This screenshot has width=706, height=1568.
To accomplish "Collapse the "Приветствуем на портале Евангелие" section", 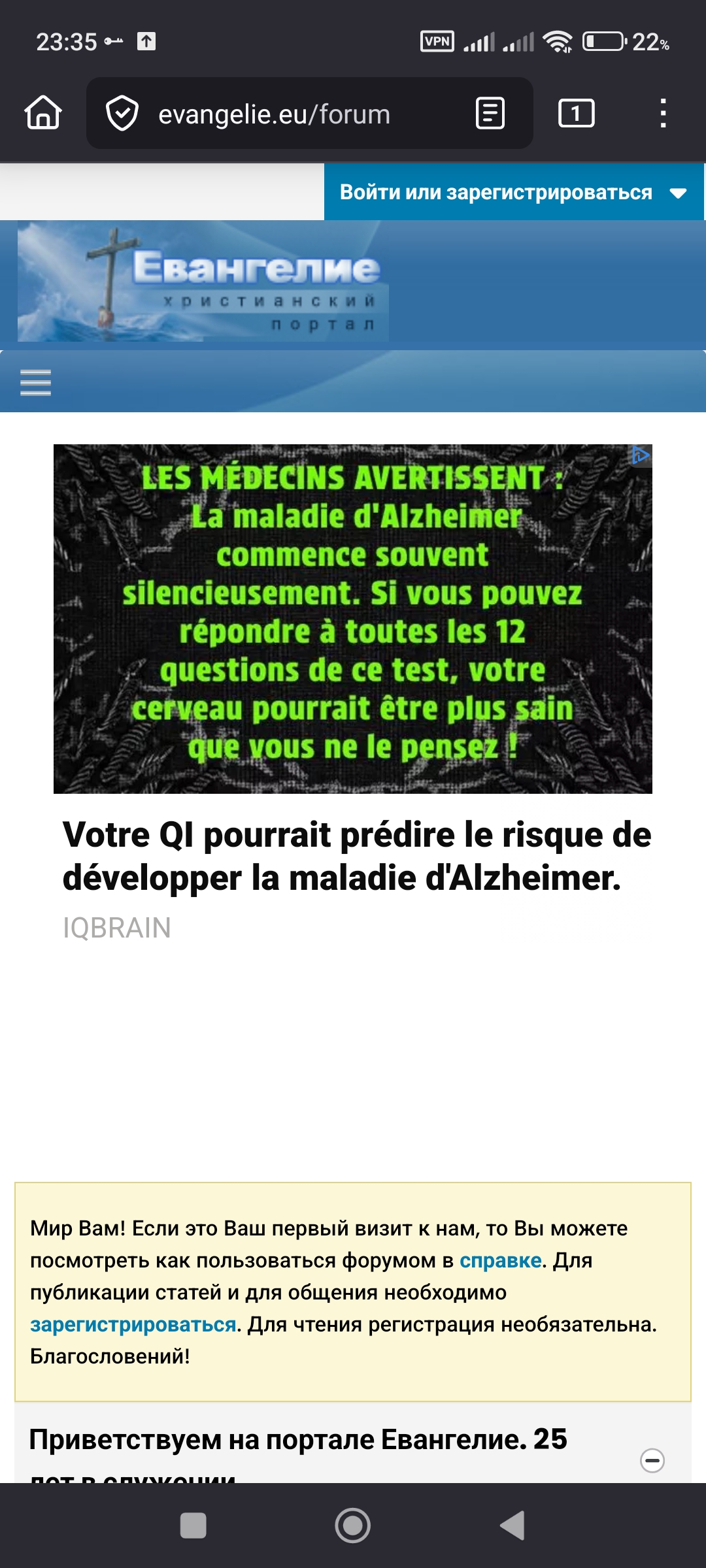I will (652, 1460).
